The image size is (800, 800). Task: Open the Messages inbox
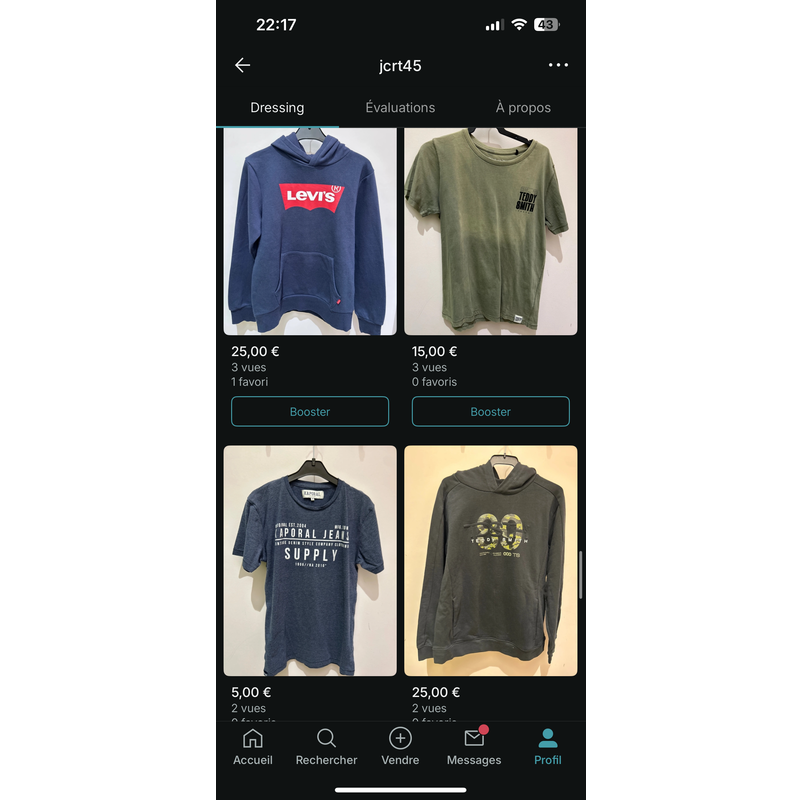point(474,747)
